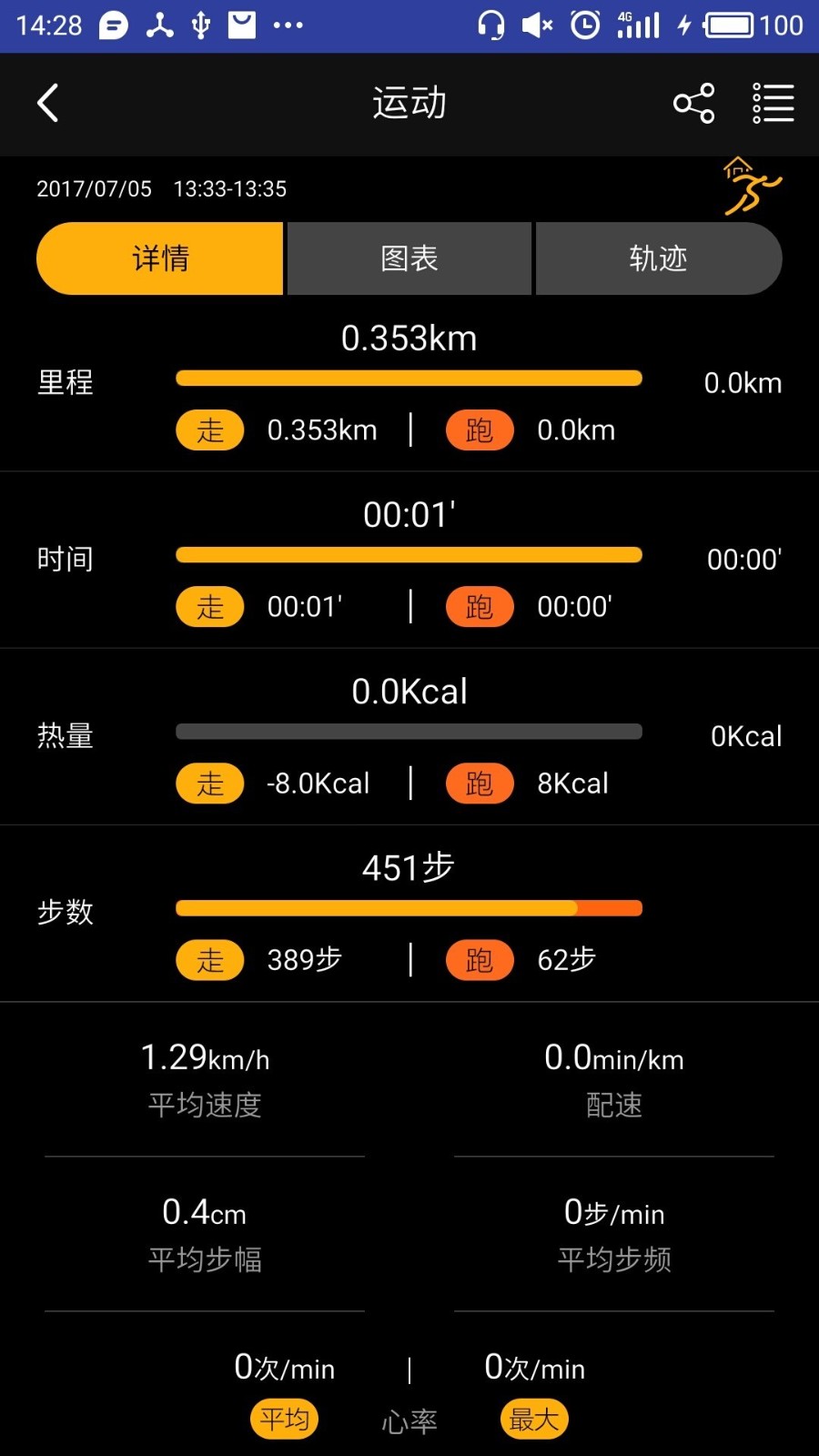Switch to the 图表 tab
Viewport: 819px width, 1456px height.
[x=409, y=258]
